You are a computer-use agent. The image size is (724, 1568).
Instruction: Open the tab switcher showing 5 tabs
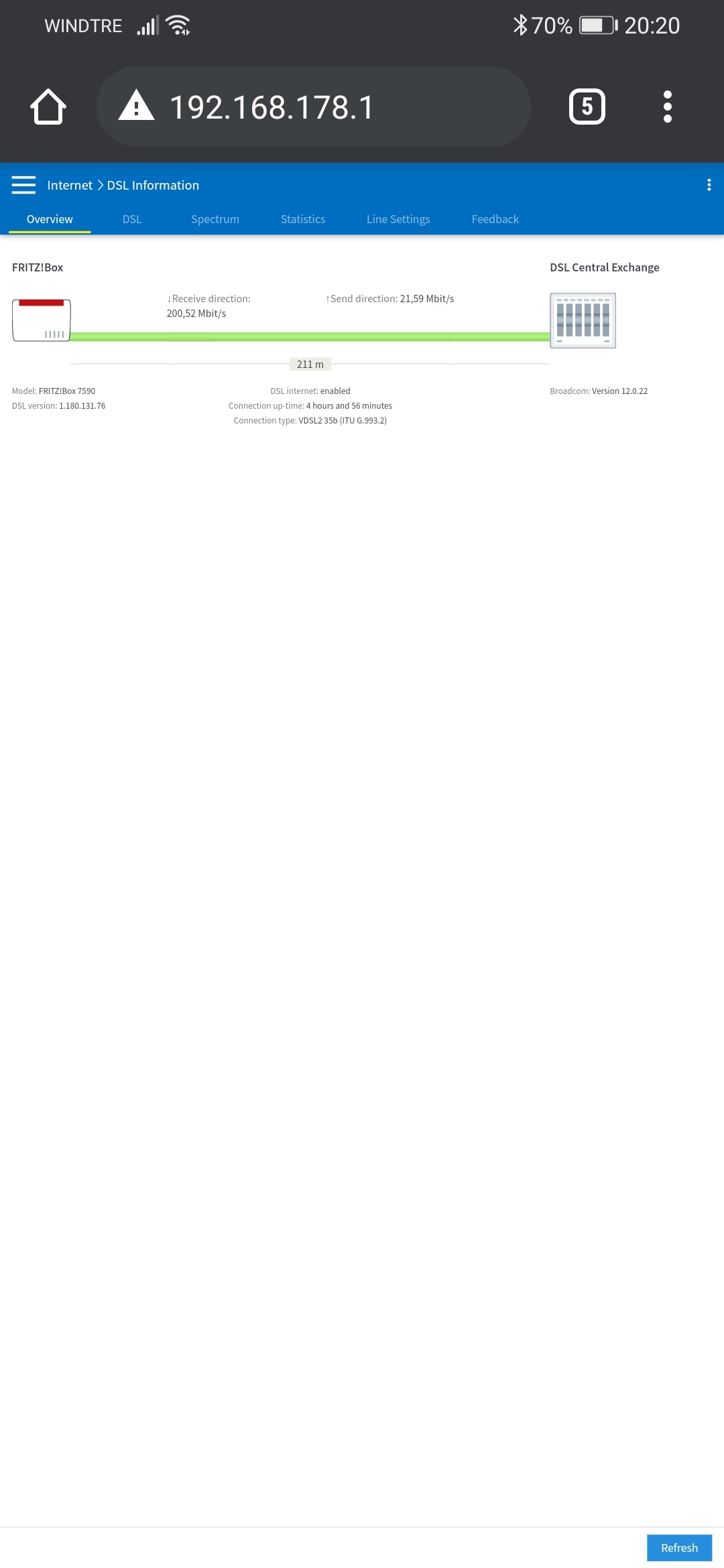(587, 107)
